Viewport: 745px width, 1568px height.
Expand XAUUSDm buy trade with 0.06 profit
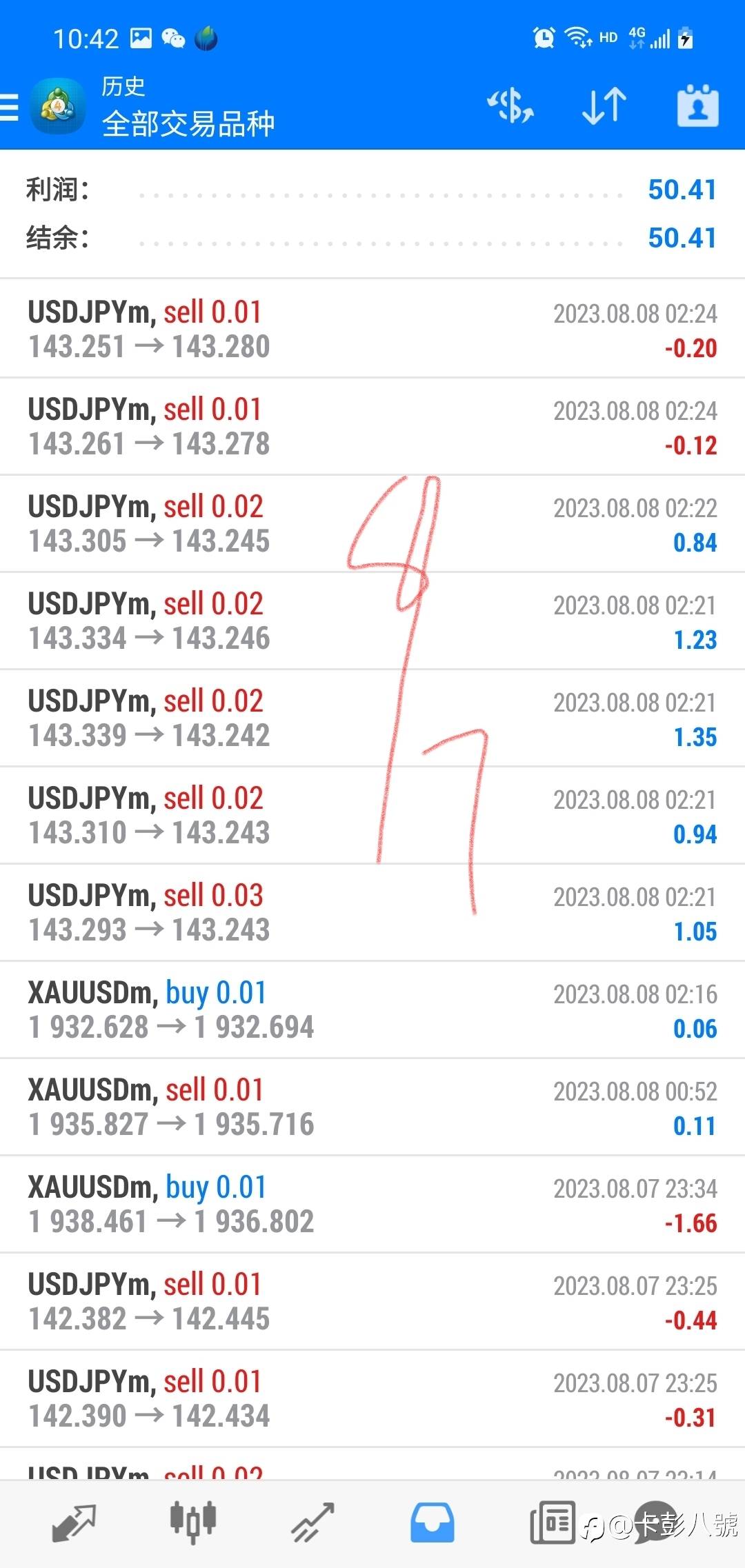pyautogui.click(x=372, y=1009)
